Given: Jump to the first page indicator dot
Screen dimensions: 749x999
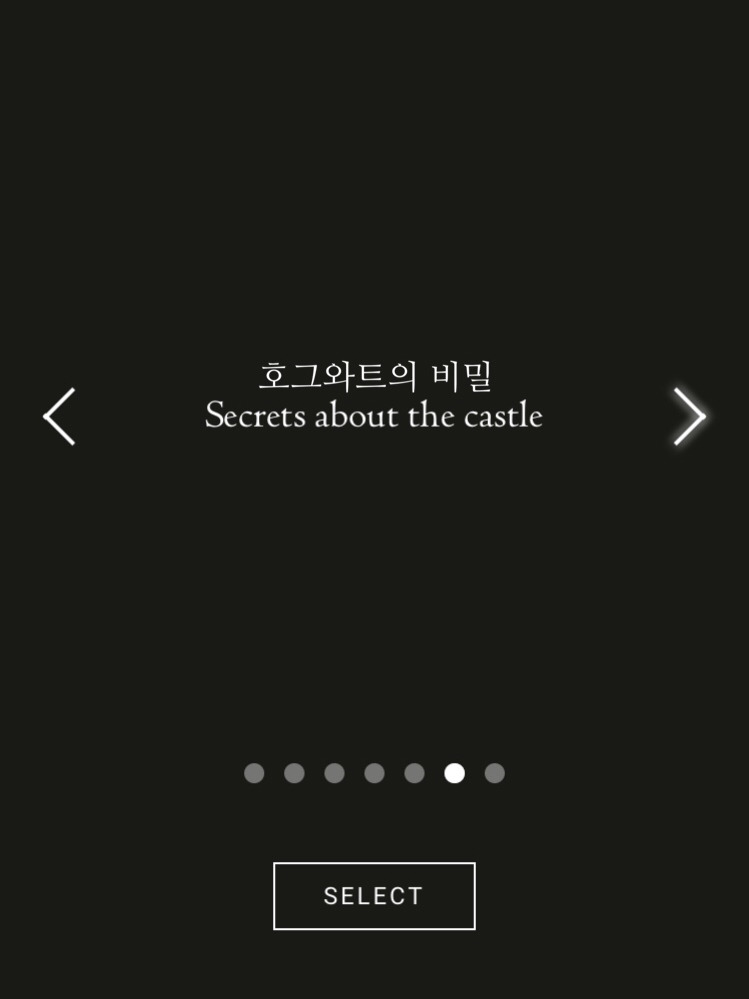Looking at the screenshot, I should (x=254, y=773).
